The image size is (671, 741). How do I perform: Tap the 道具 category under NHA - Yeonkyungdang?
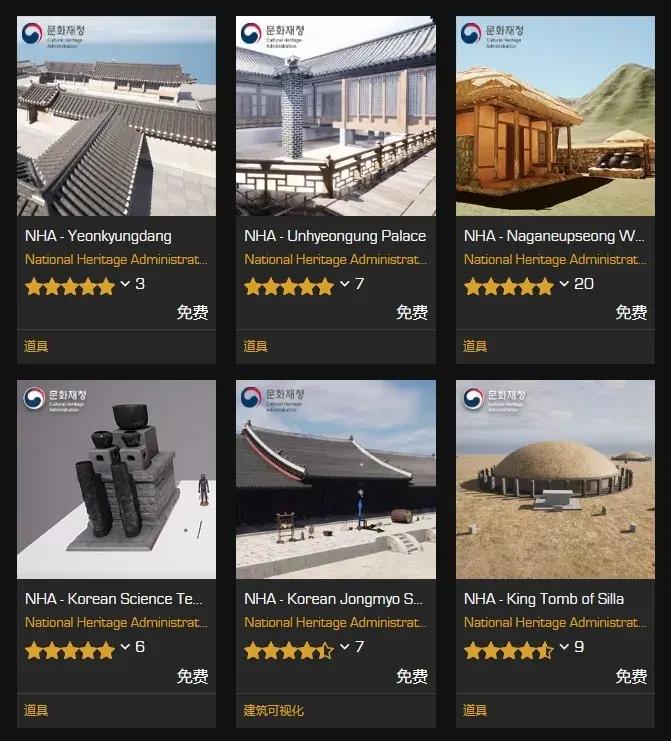click(36, 346)
